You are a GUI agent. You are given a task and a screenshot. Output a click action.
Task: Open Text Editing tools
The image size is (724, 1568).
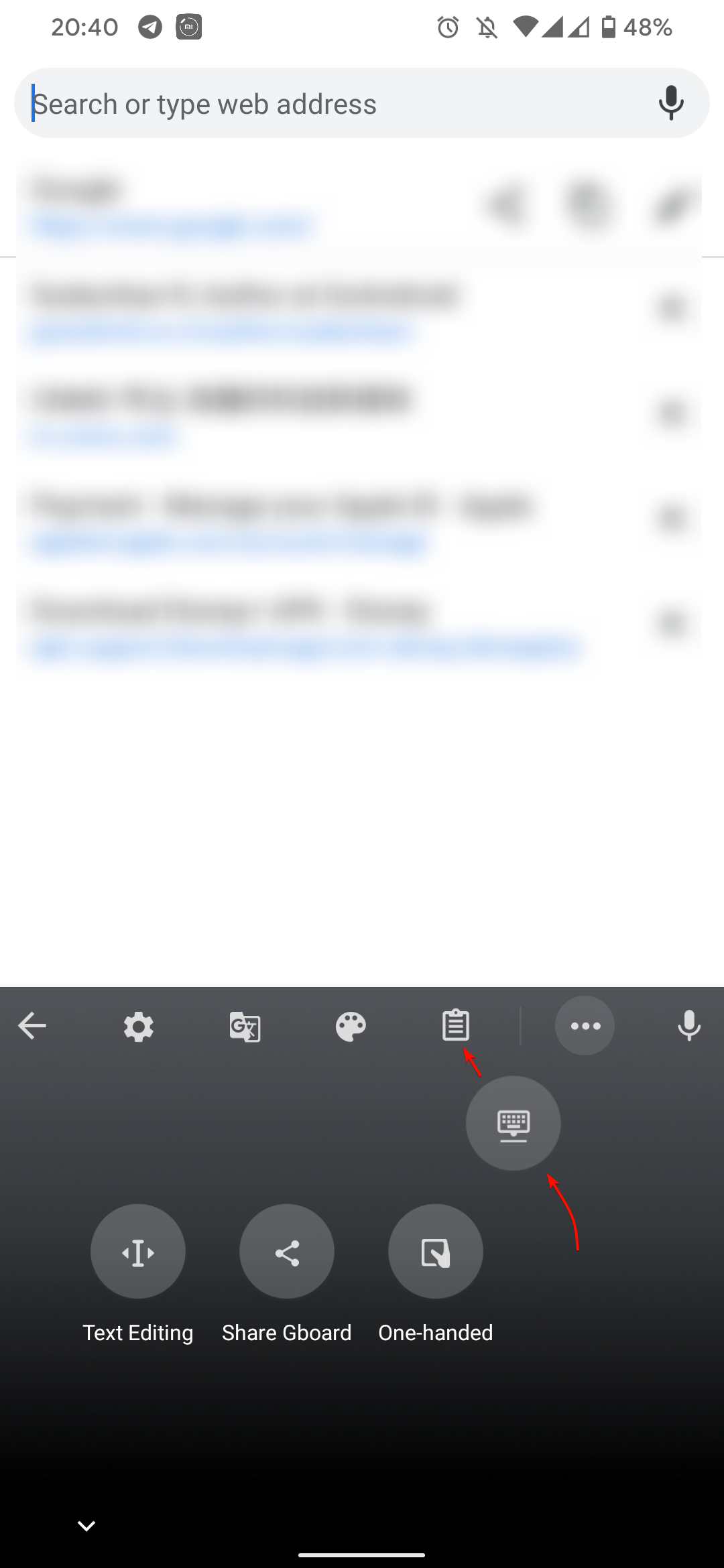pos(138,1252)
